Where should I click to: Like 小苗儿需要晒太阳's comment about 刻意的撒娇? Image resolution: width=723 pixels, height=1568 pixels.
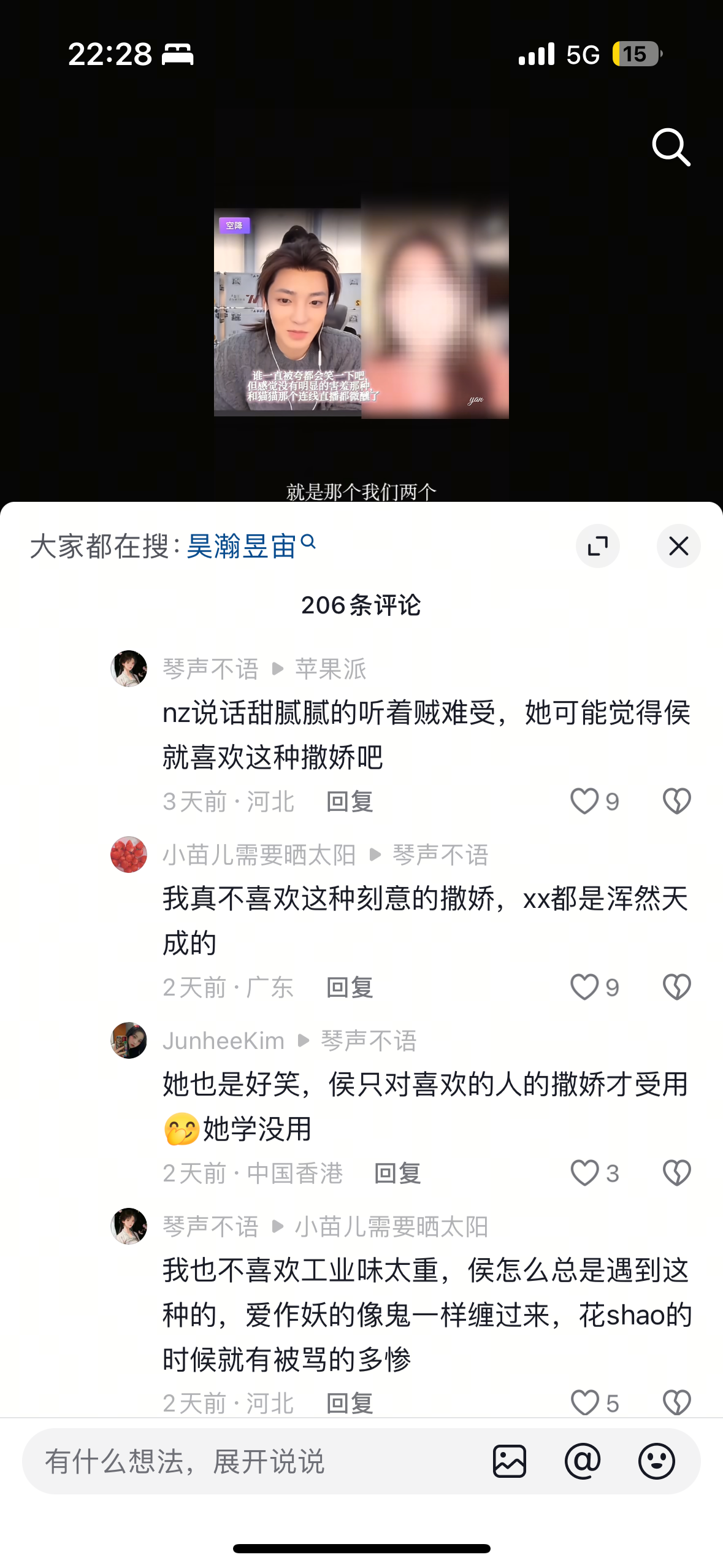coord(594,987)
